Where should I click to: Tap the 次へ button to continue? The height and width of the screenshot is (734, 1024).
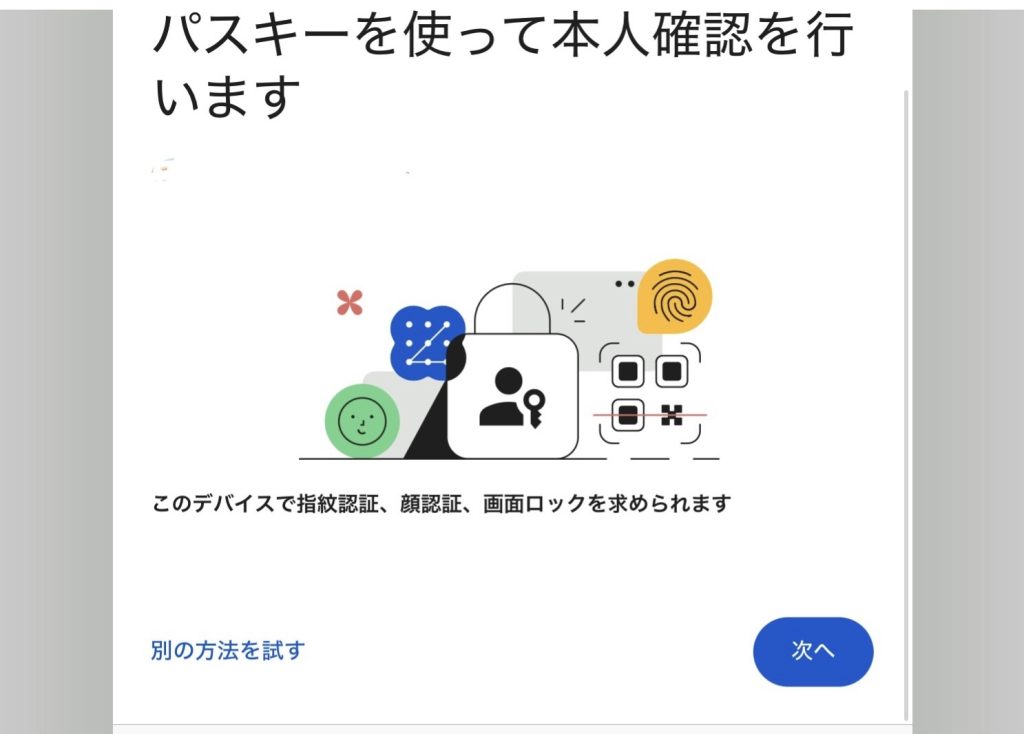click(812, 651)
